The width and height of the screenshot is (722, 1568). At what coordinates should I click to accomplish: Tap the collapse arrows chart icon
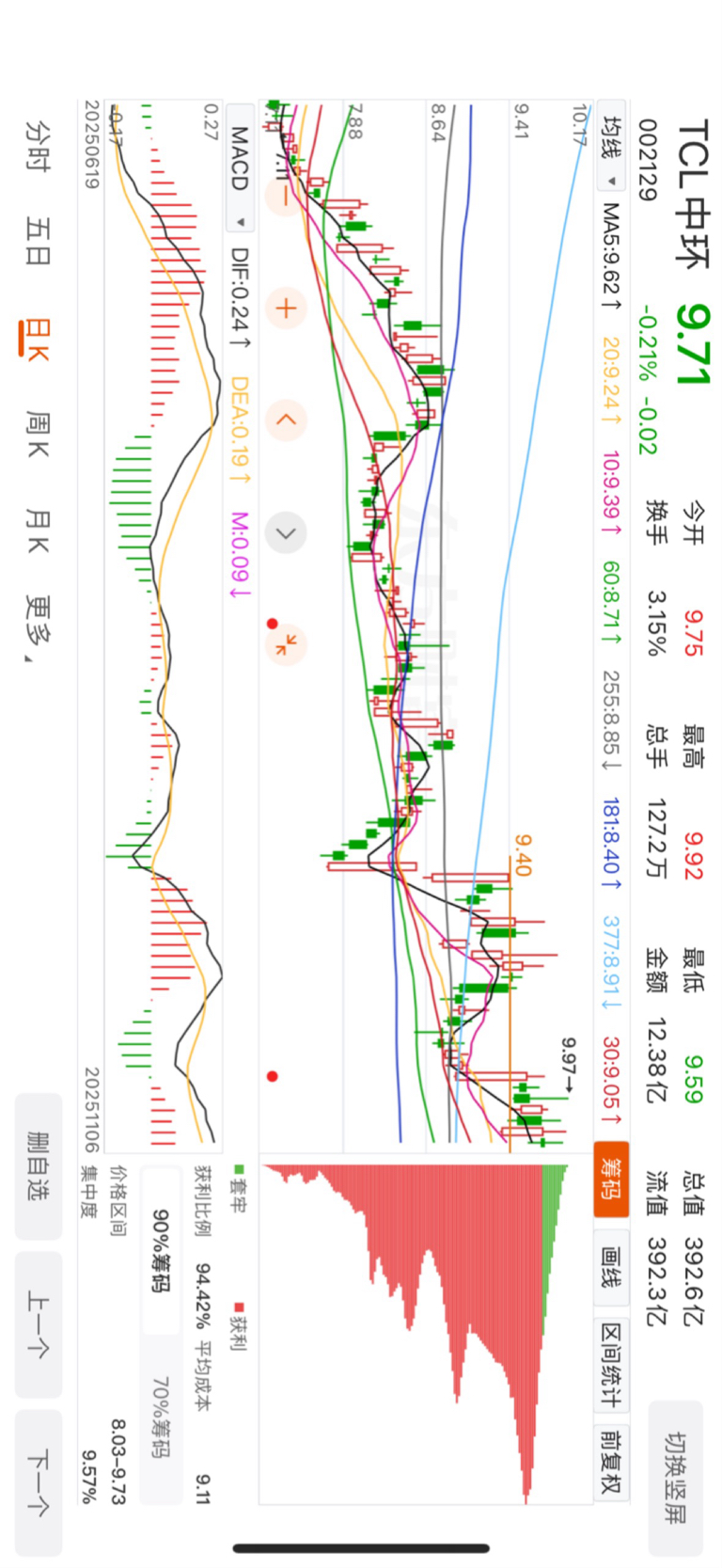(x=286, y=645)
